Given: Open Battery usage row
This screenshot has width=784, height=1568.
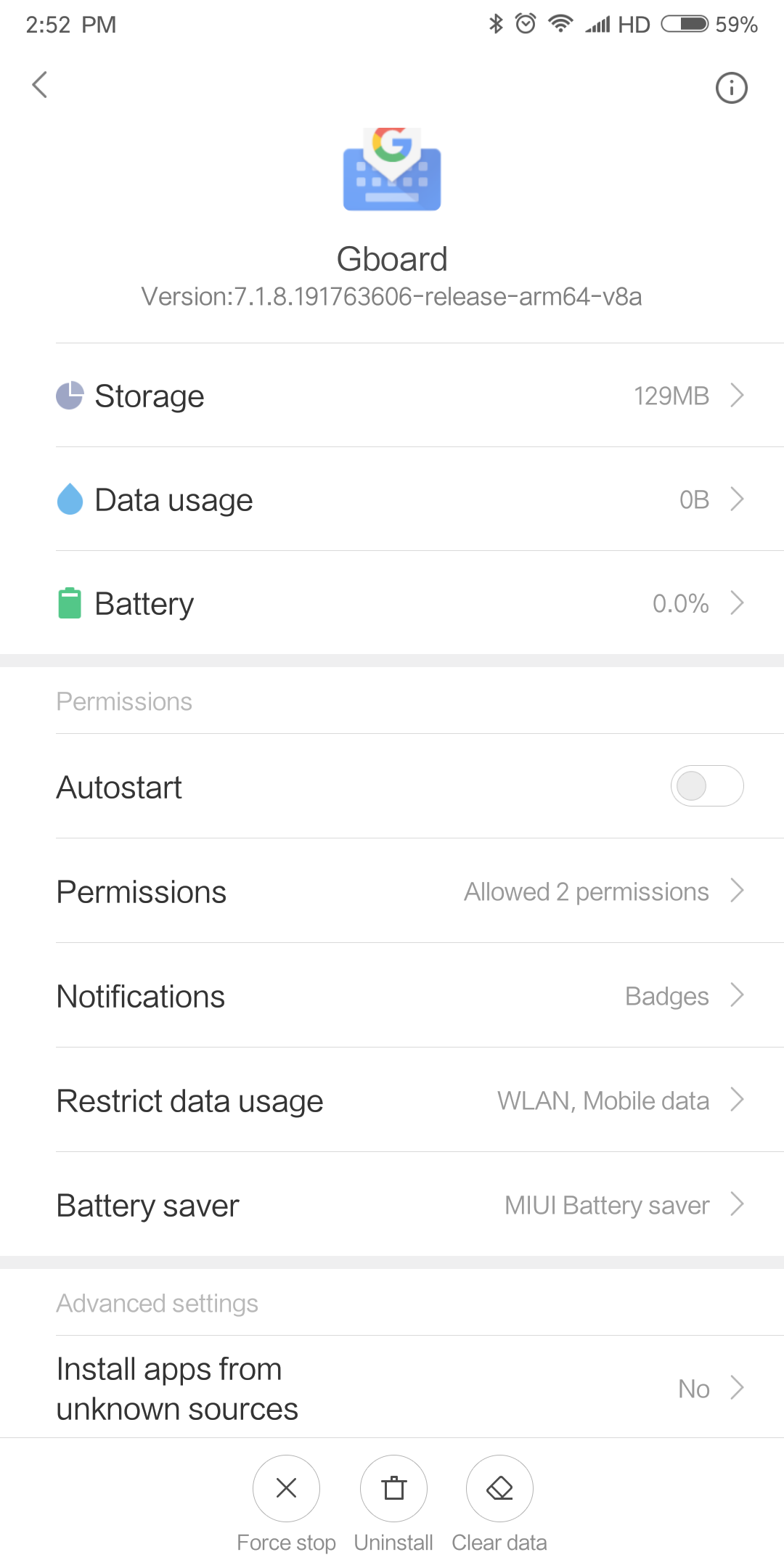Looking at the screenshot, I should click(392, 603).
